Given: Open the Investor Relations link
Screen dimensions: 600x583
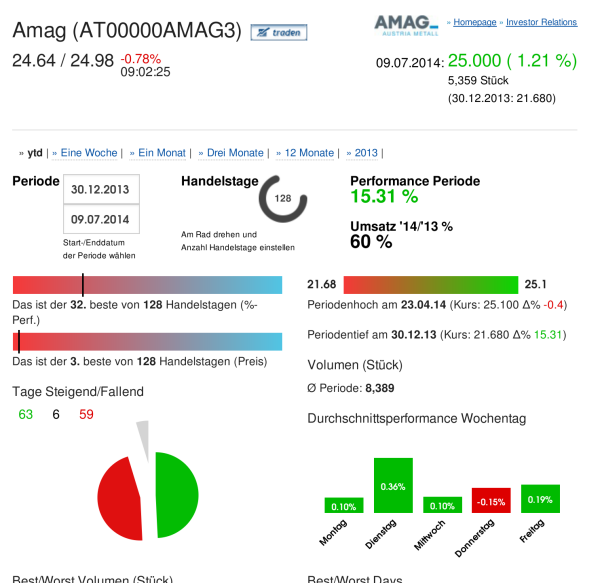Looking at the screenshot, I should pos(541,22).
